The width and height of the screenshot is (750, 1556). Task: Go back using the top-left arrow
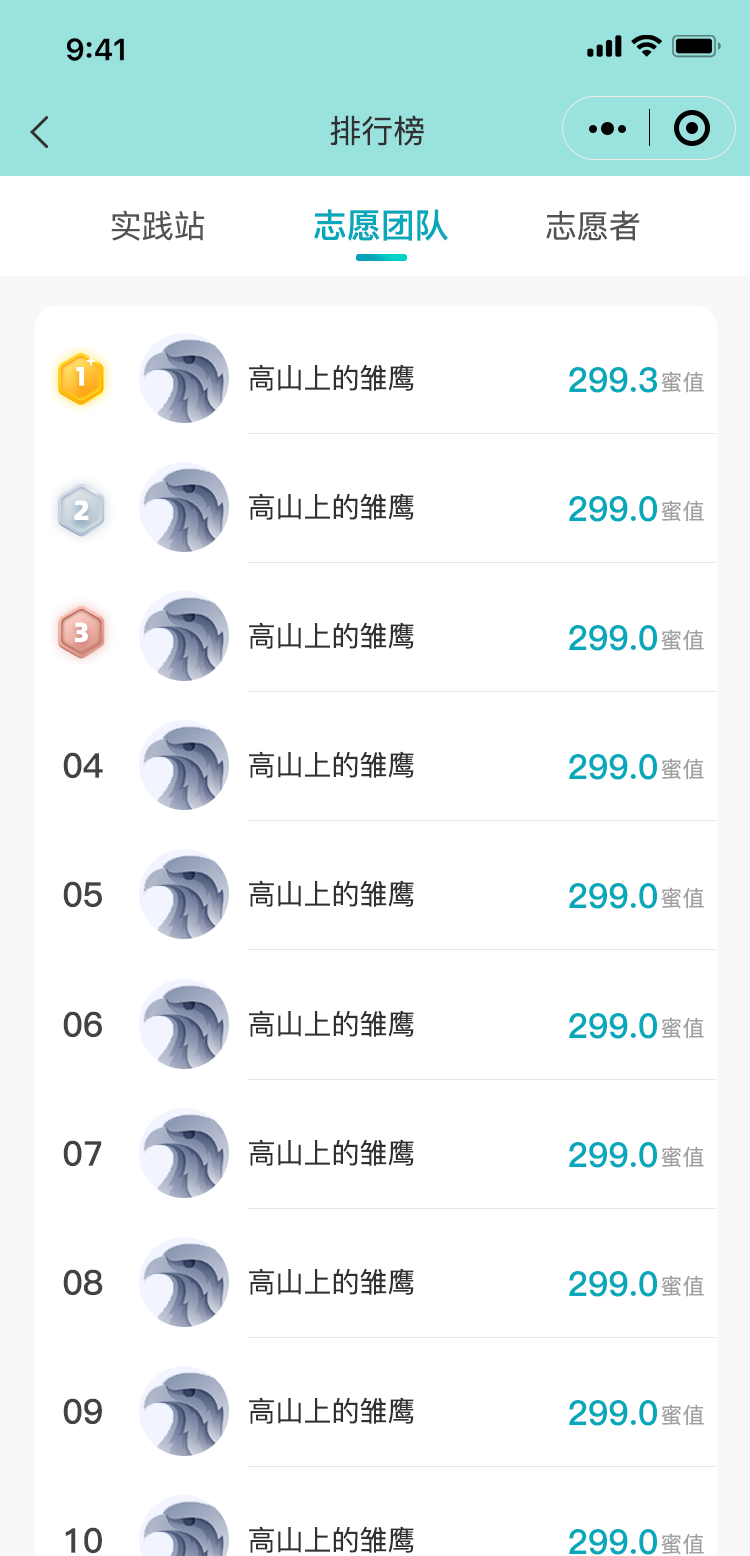coord(40,131)
